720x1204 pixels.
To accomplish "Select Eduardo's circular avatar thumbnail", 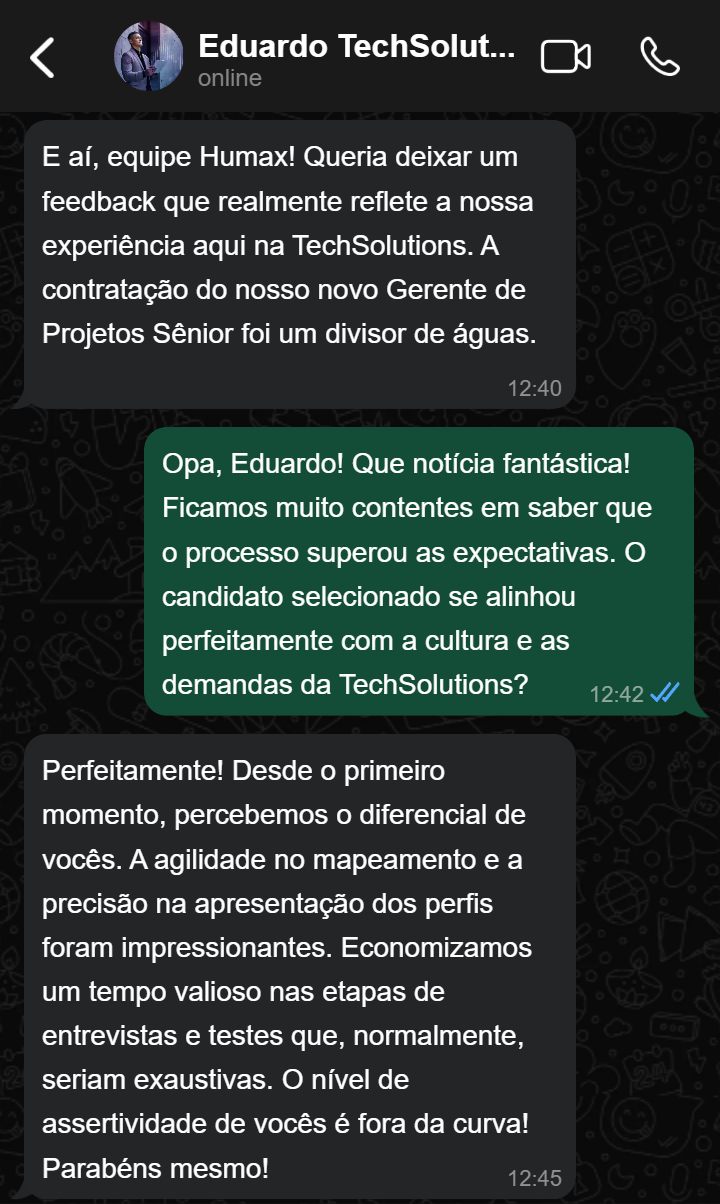I will pos(148,57).
